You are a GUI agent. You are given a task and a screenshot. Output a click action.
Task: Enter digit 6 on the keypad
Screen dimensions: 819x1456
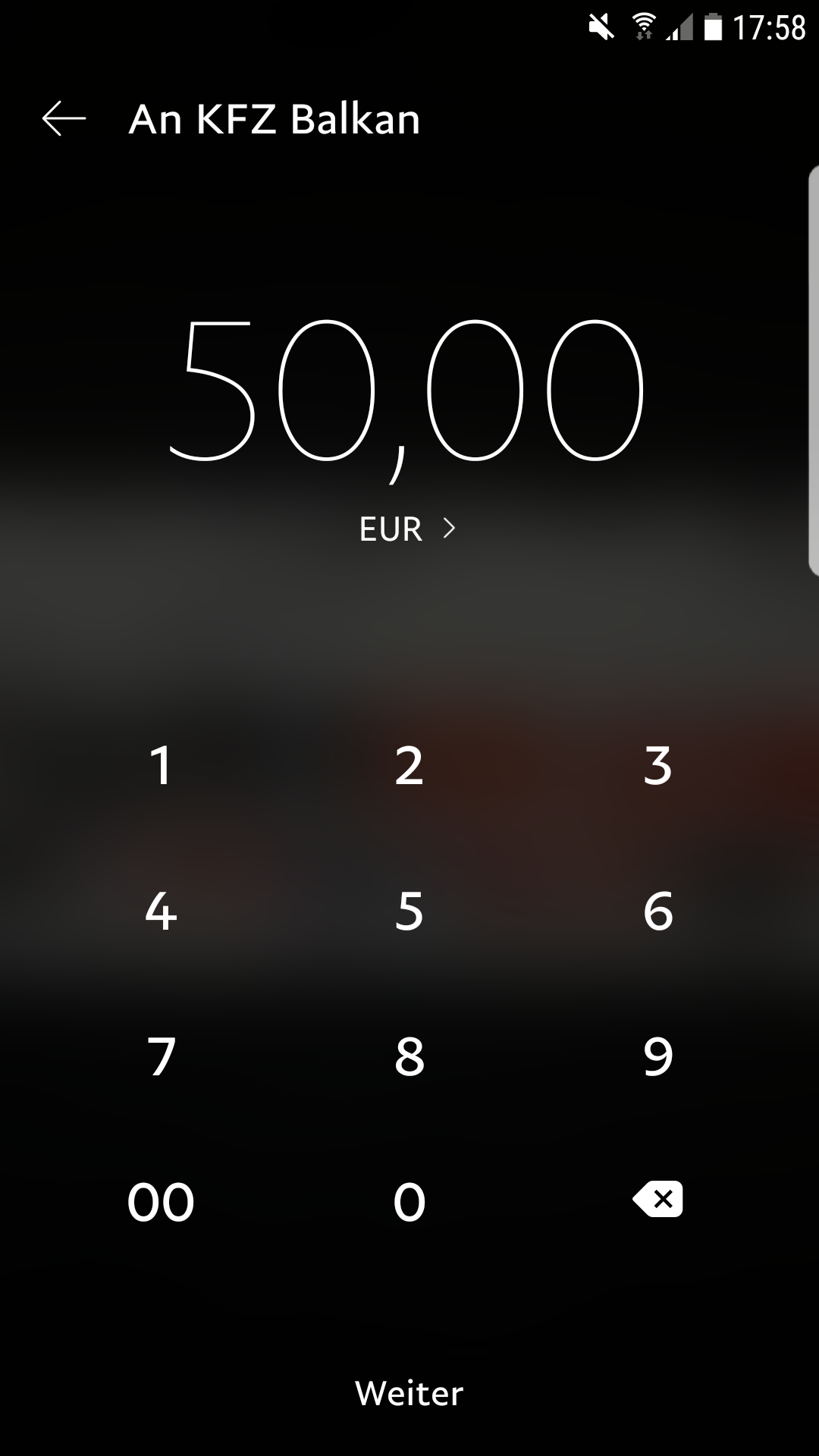(657, 911)
